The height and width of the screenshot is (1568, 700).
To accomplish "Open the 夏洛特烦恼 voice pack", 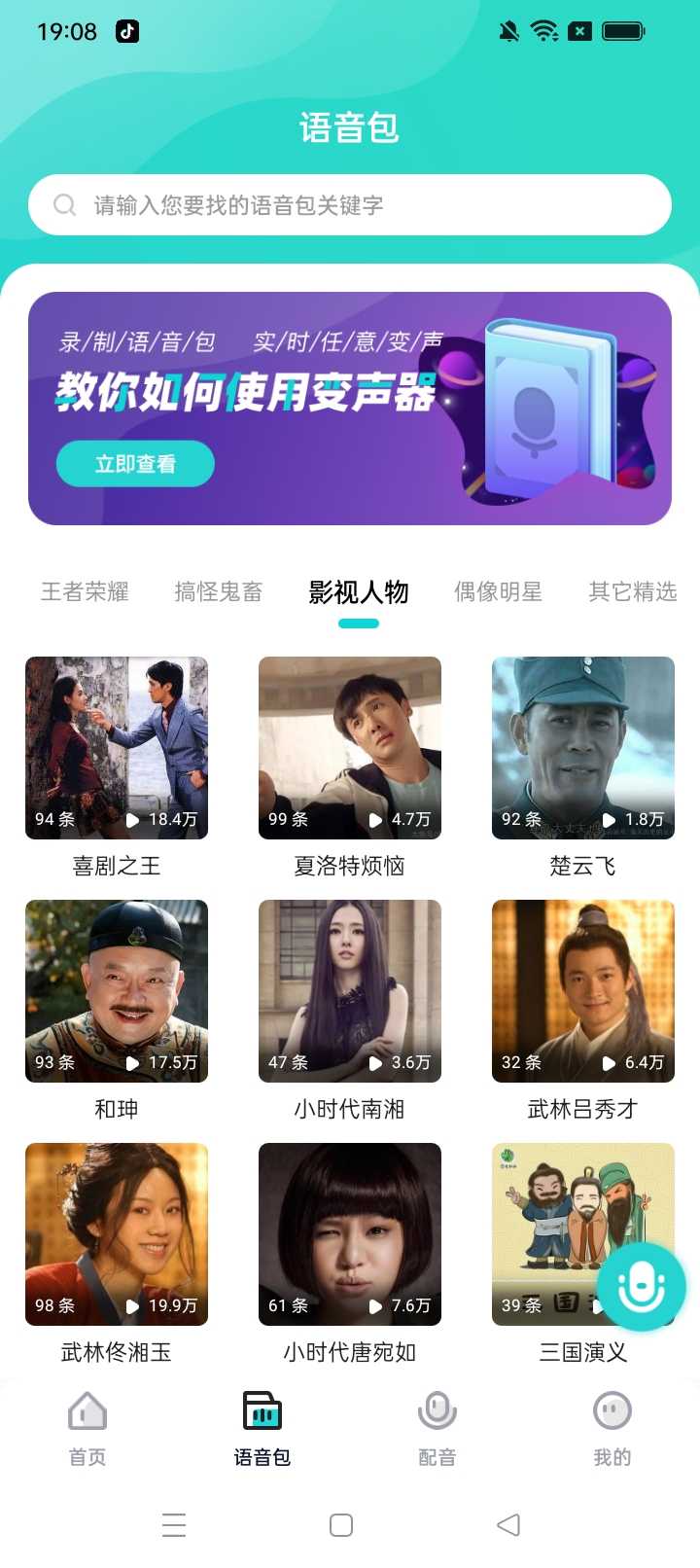I will coord(350,748).
